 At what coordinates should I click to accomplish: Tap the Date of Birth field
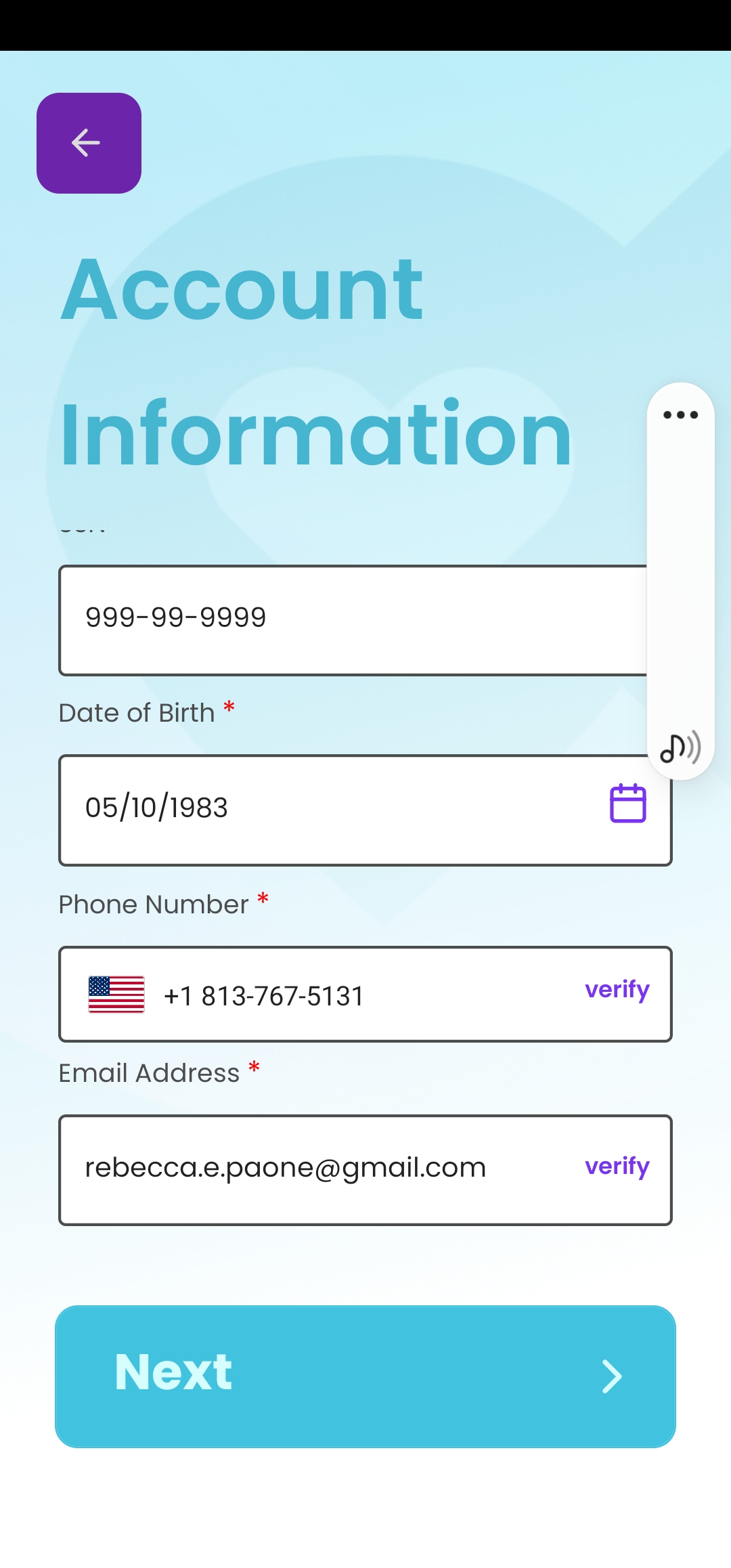click(325, 810)
